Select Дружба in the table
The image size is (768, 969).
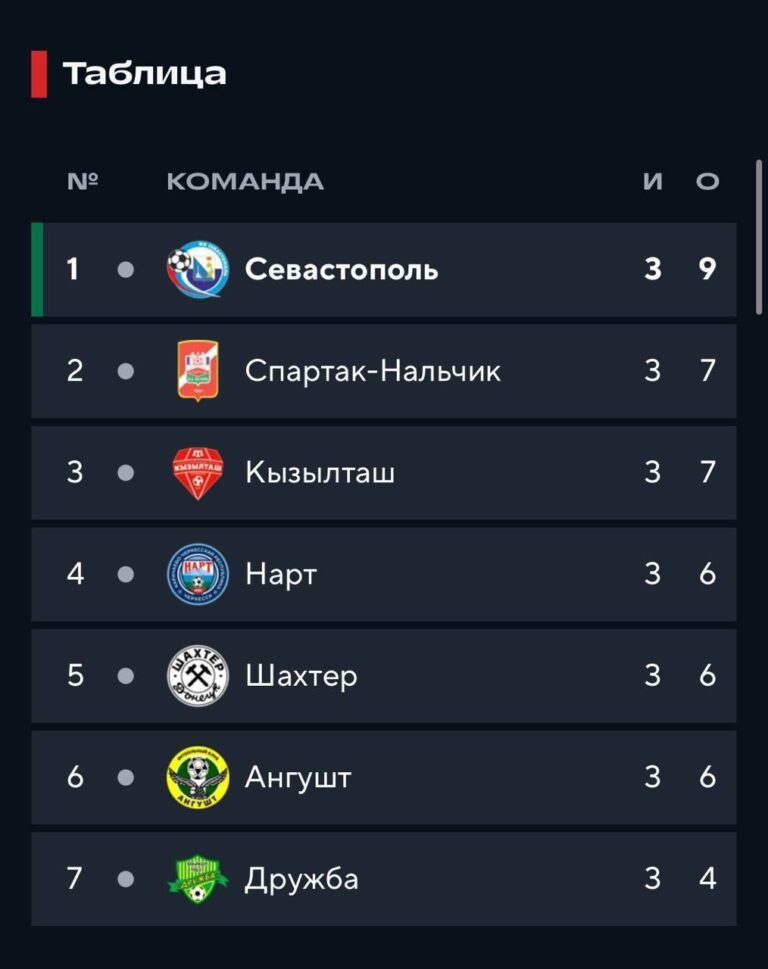pos(384,879)
